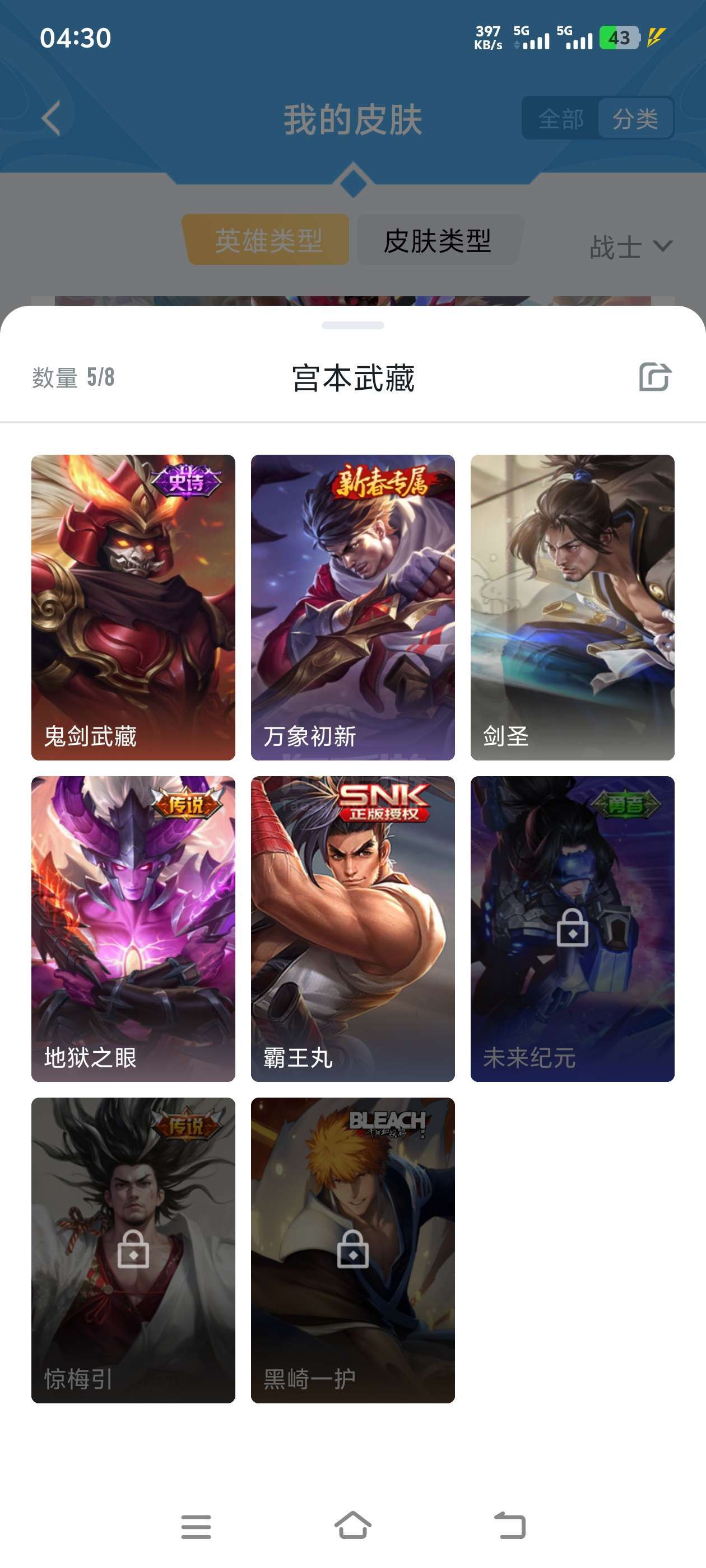Image resolution: width=706 pixels, height=1568 pixels.
Task: Go to the system home screen
Action: (352, 1526)
